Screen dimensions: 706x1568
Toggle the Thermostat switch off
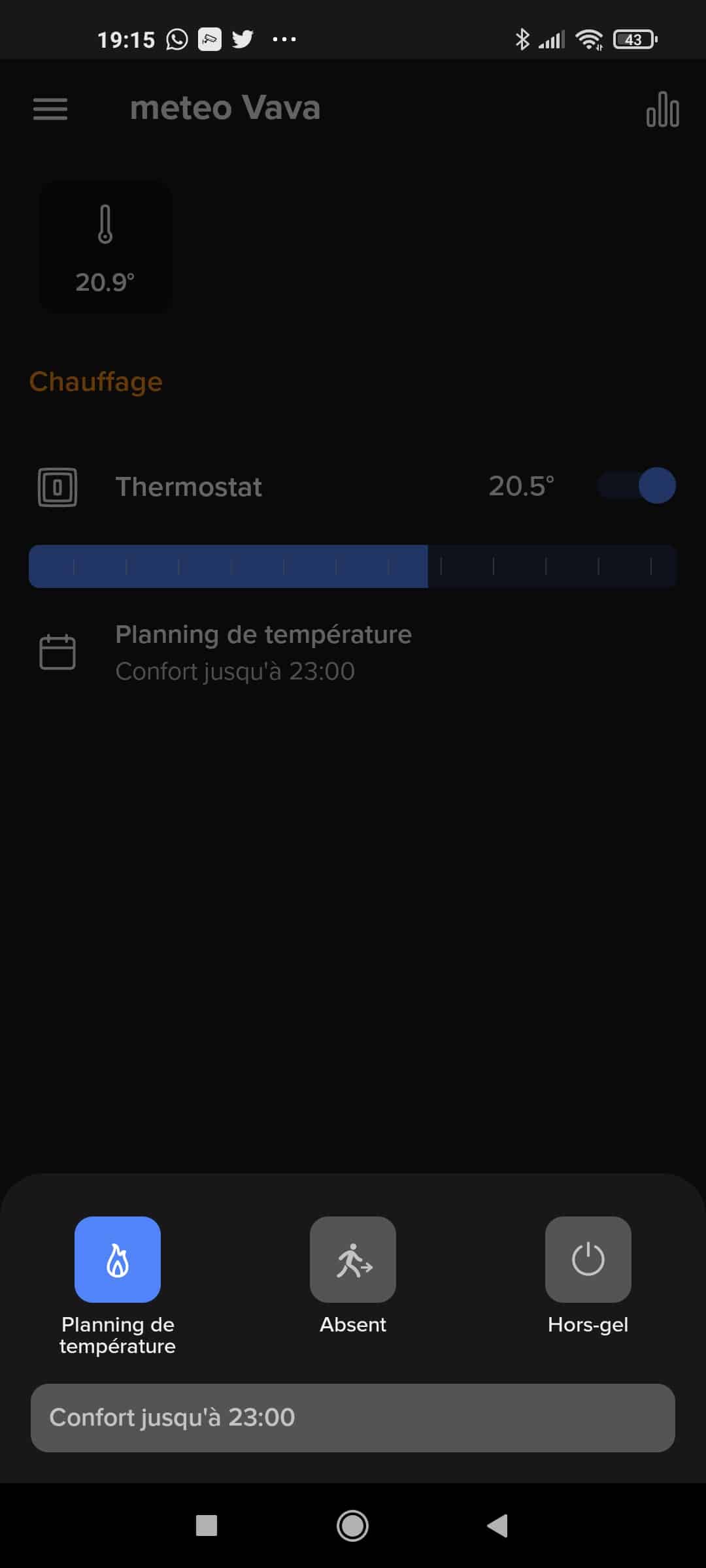[x=637, y=485]
